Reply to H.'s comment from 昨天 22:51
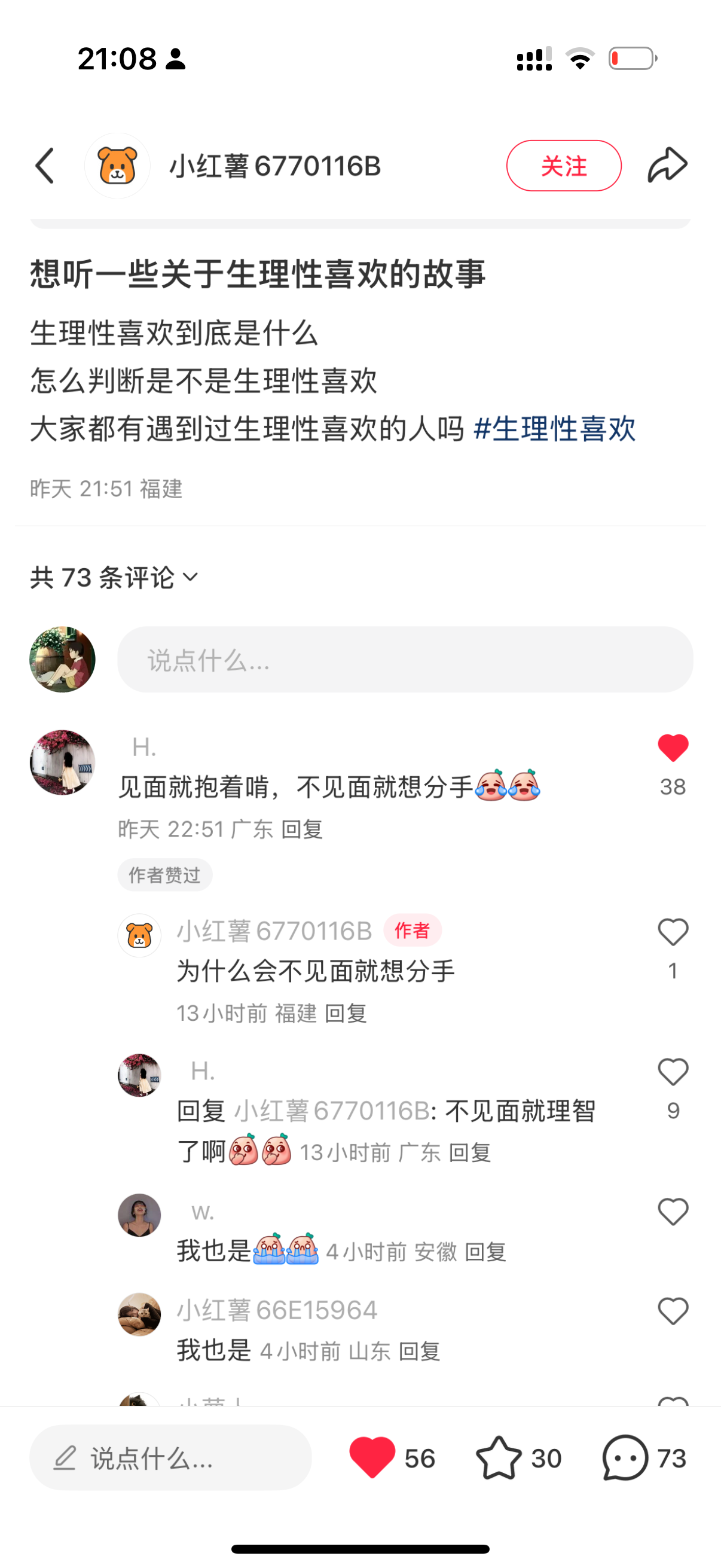This screenshot has height=1568, width=721. [x=303, y=829]
